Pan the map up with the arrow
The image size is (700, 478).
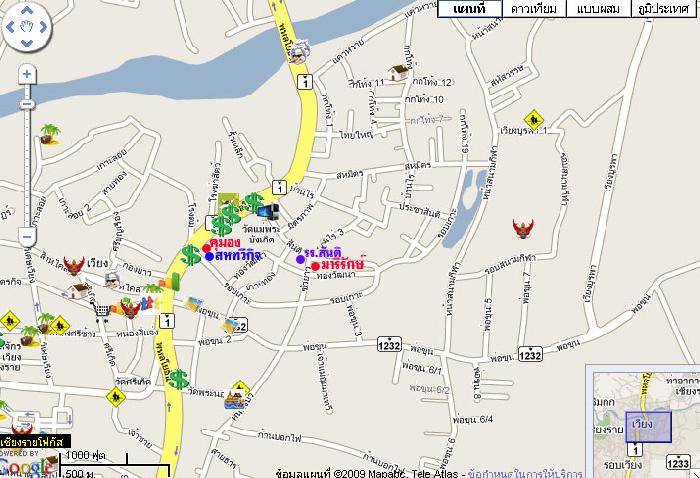[x=27, y=10]
